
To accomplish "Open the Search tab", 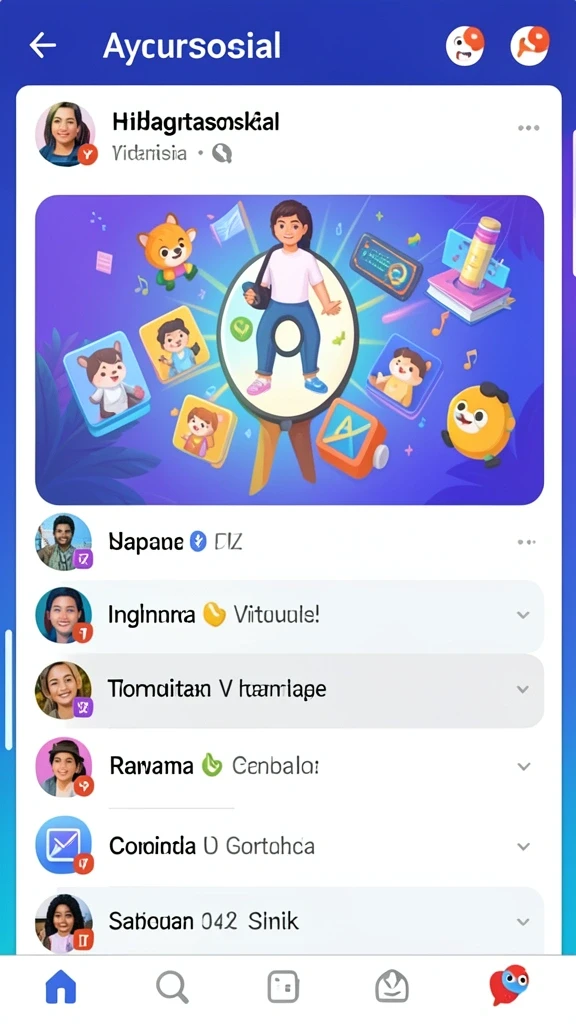I will pos(172,986).
